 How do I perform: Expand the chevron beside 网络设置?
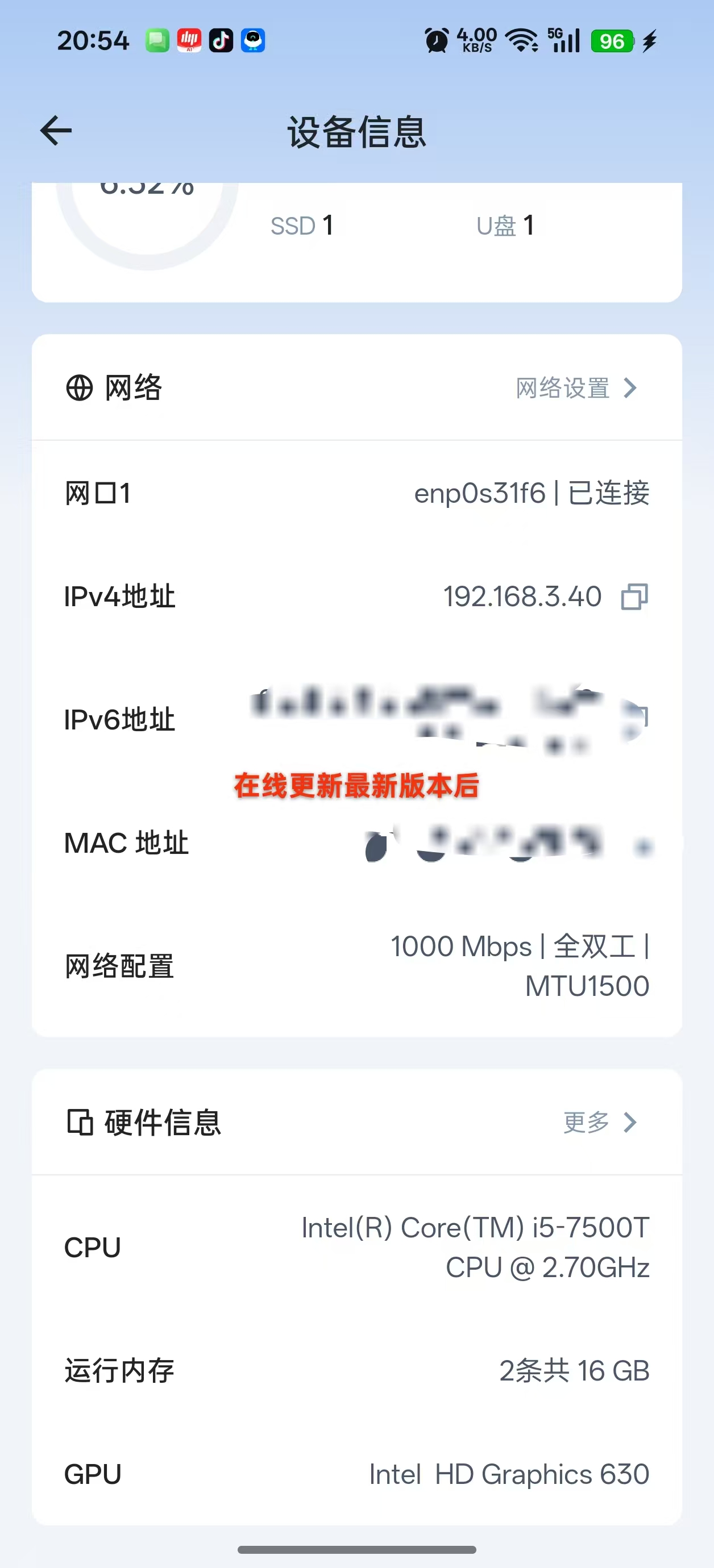(631, 387)
